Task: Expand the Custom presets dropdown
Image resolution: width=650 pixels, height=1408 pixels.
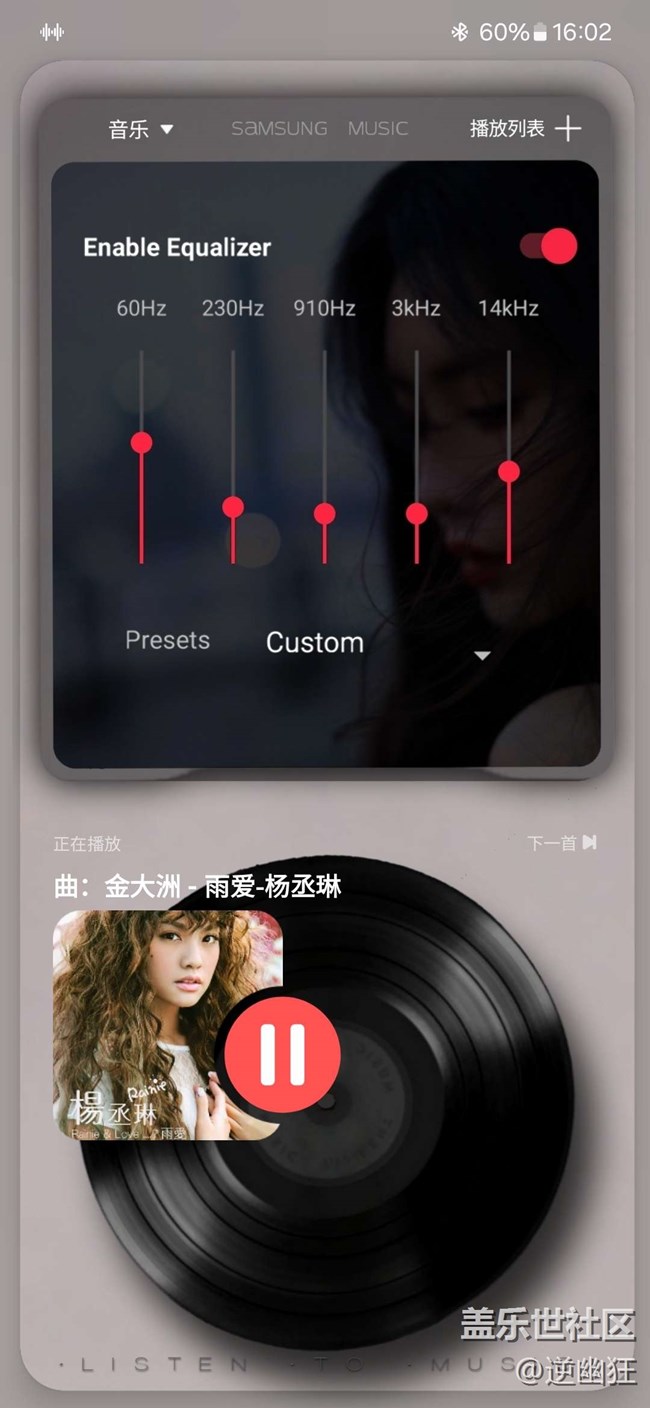Action: point(482,655)
